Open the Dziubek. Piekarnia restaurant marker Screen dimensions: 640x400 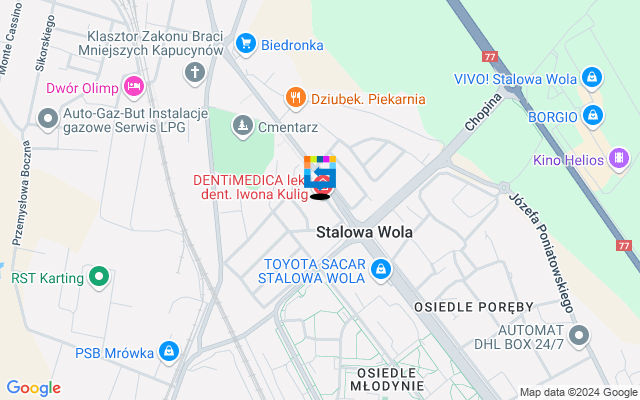pyautogui.click(x=295, y=98)
